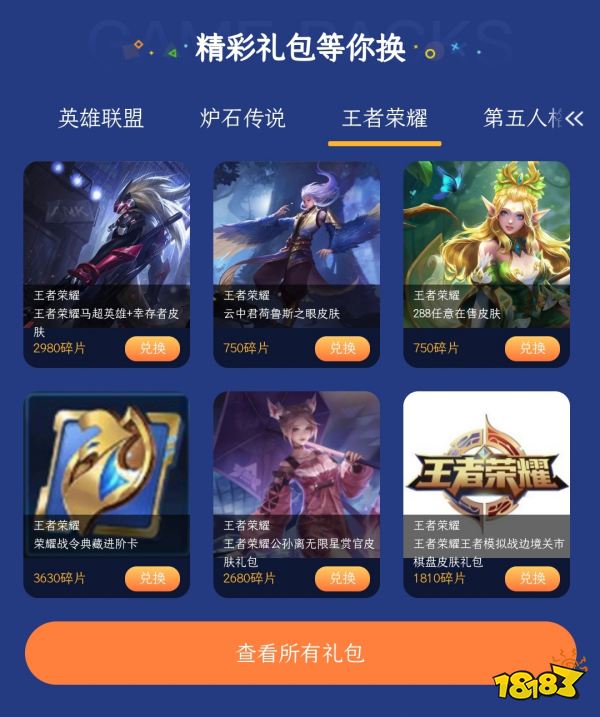Redeem the 公孙离无限星赏官皮肤礼包
Viewport: 600px width, 717px height.
pyautogui.click(x=342, y=578)
